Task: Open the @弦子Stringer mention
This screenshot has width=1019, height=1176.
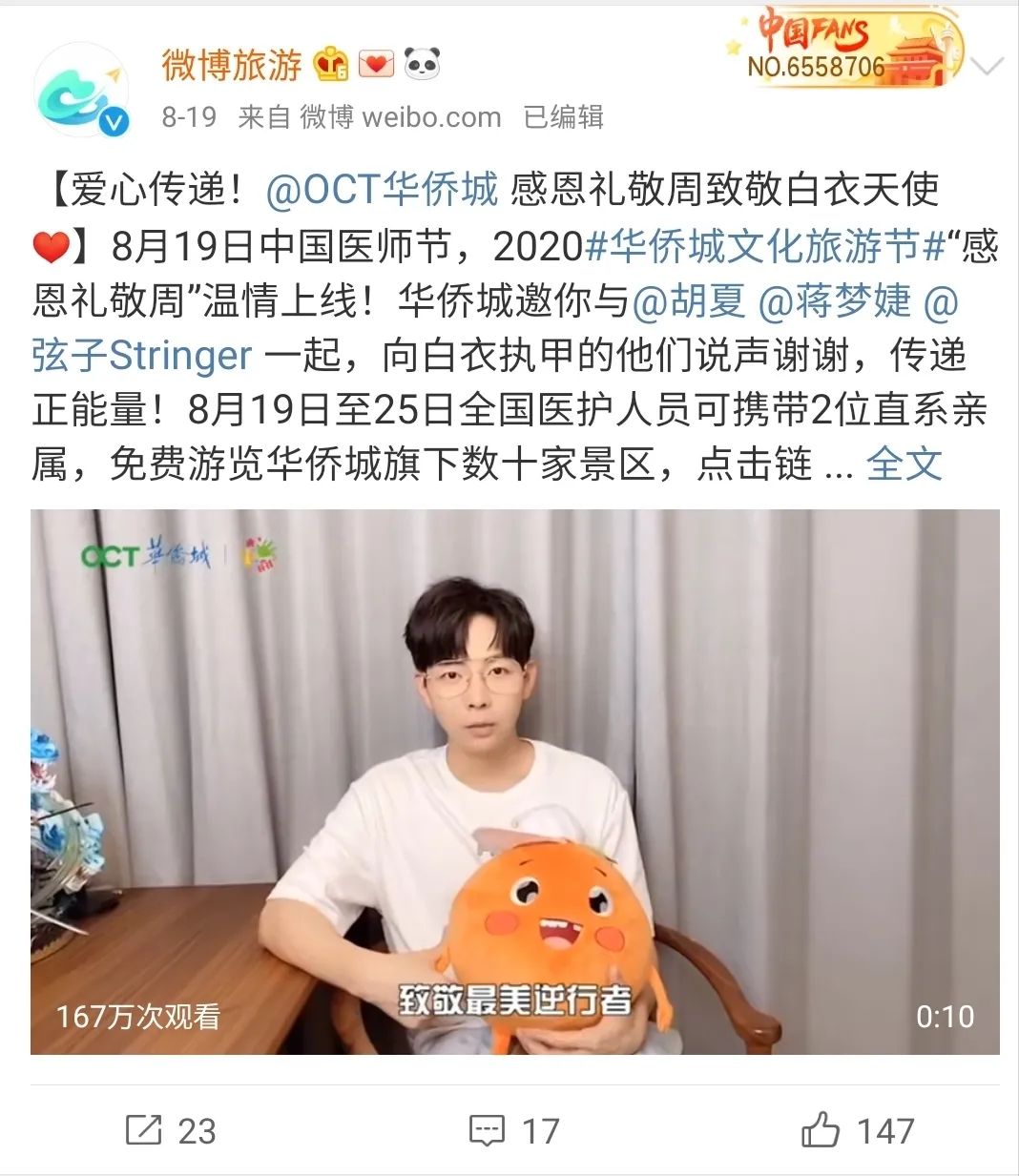Action: [143, 356]
